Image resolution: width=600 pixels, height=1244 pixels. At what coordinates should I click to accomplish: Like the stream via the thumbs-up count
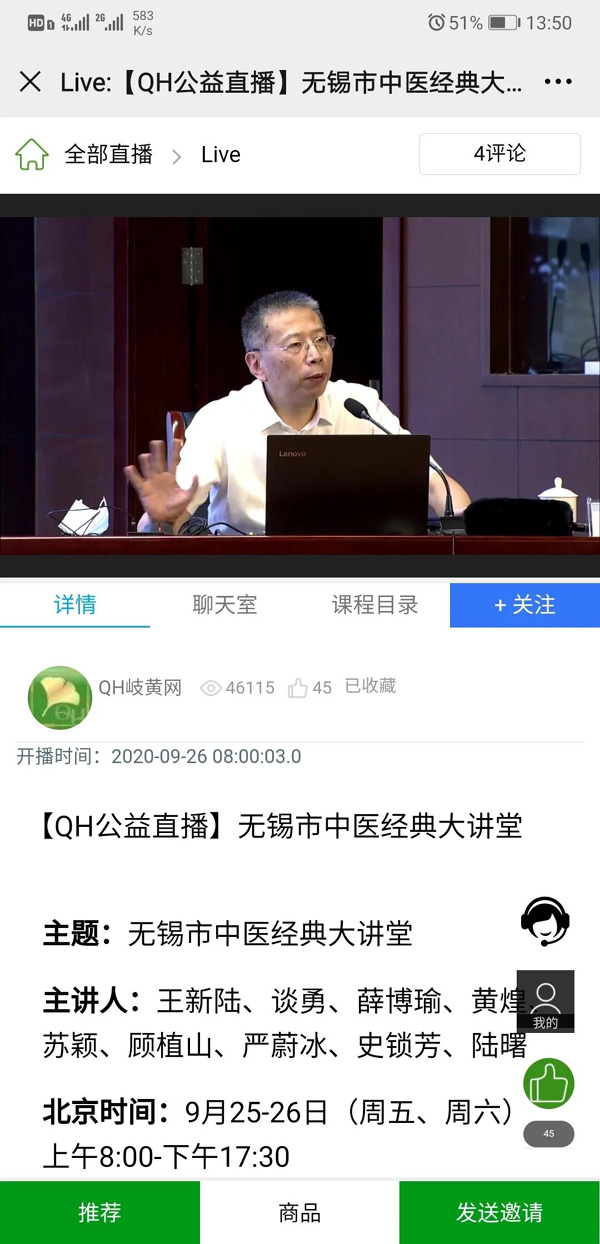[x=310, y=688]
